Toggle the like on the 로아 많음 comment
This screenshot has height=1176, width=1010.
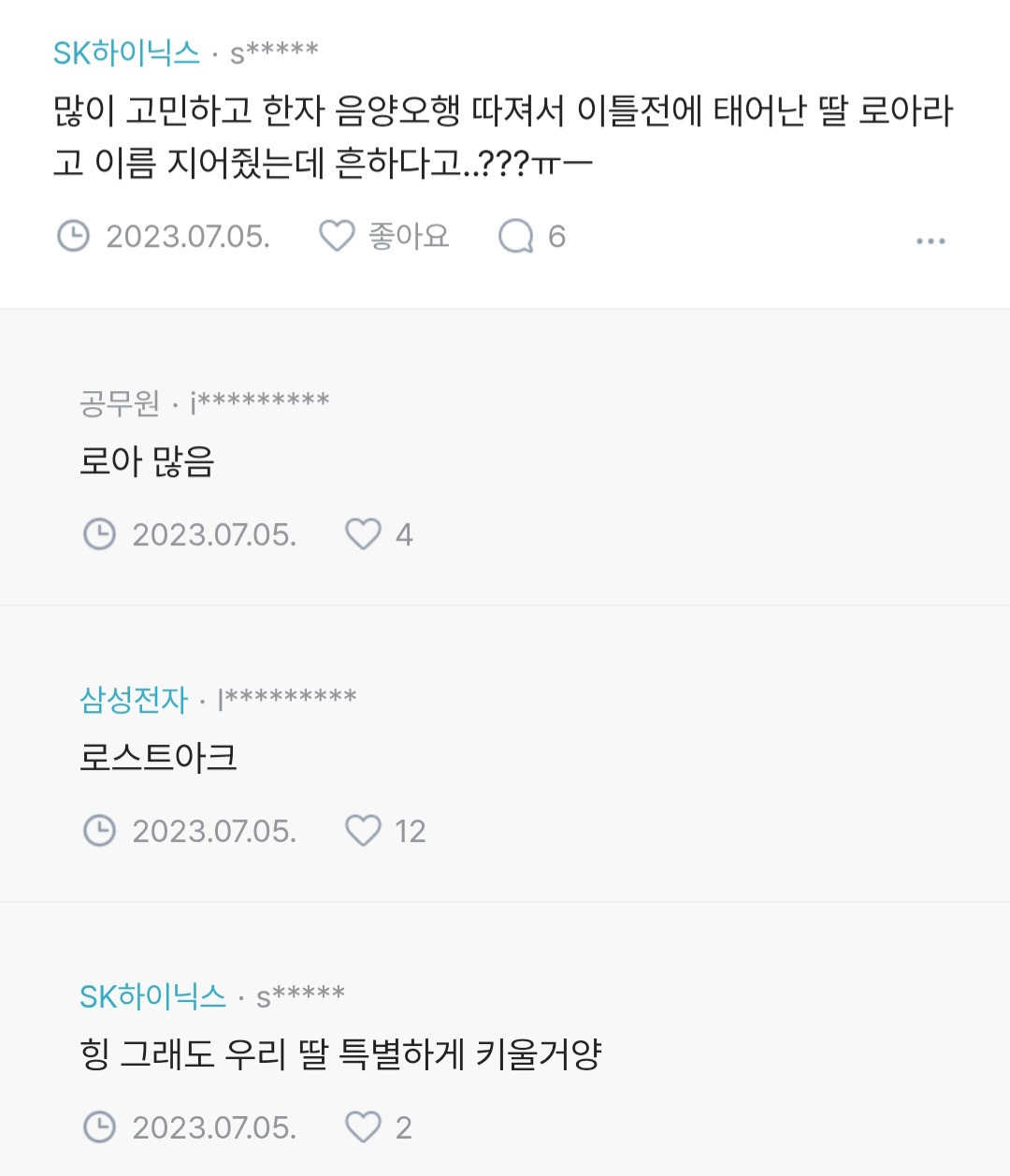coord(363,534)
